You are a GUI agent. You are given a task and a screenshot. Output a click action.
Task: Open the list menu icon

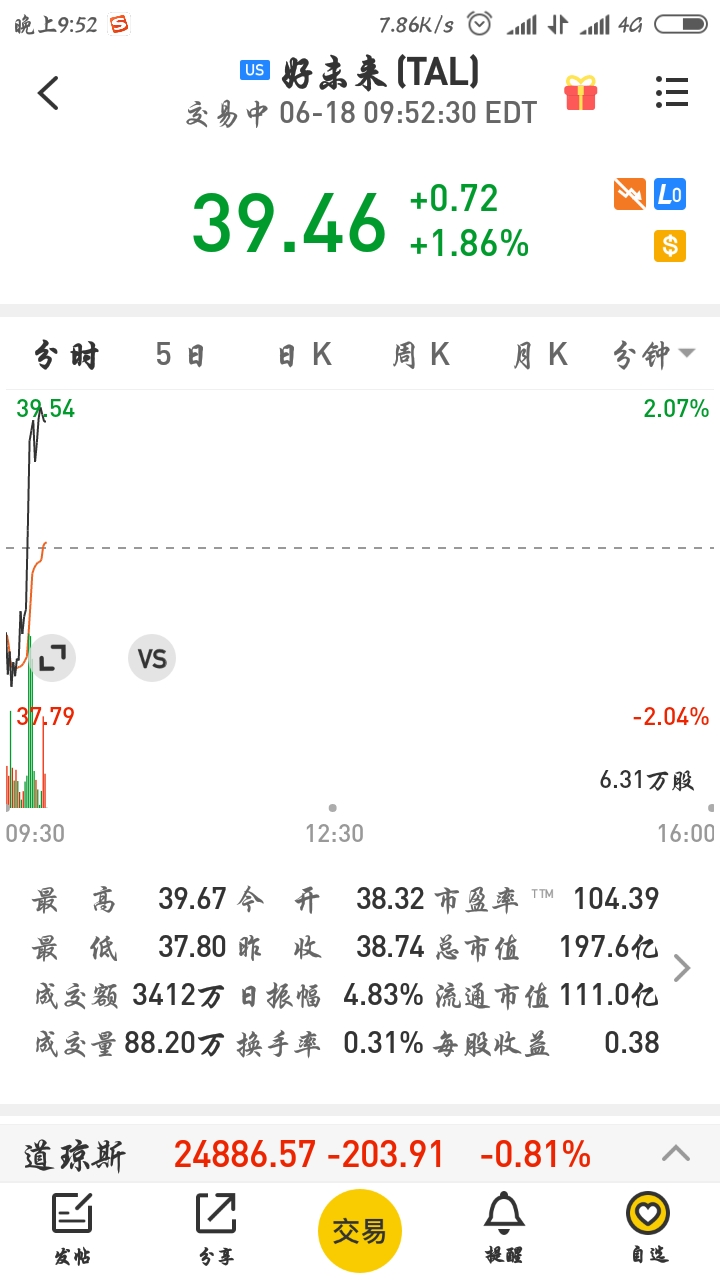coord(672,92)
